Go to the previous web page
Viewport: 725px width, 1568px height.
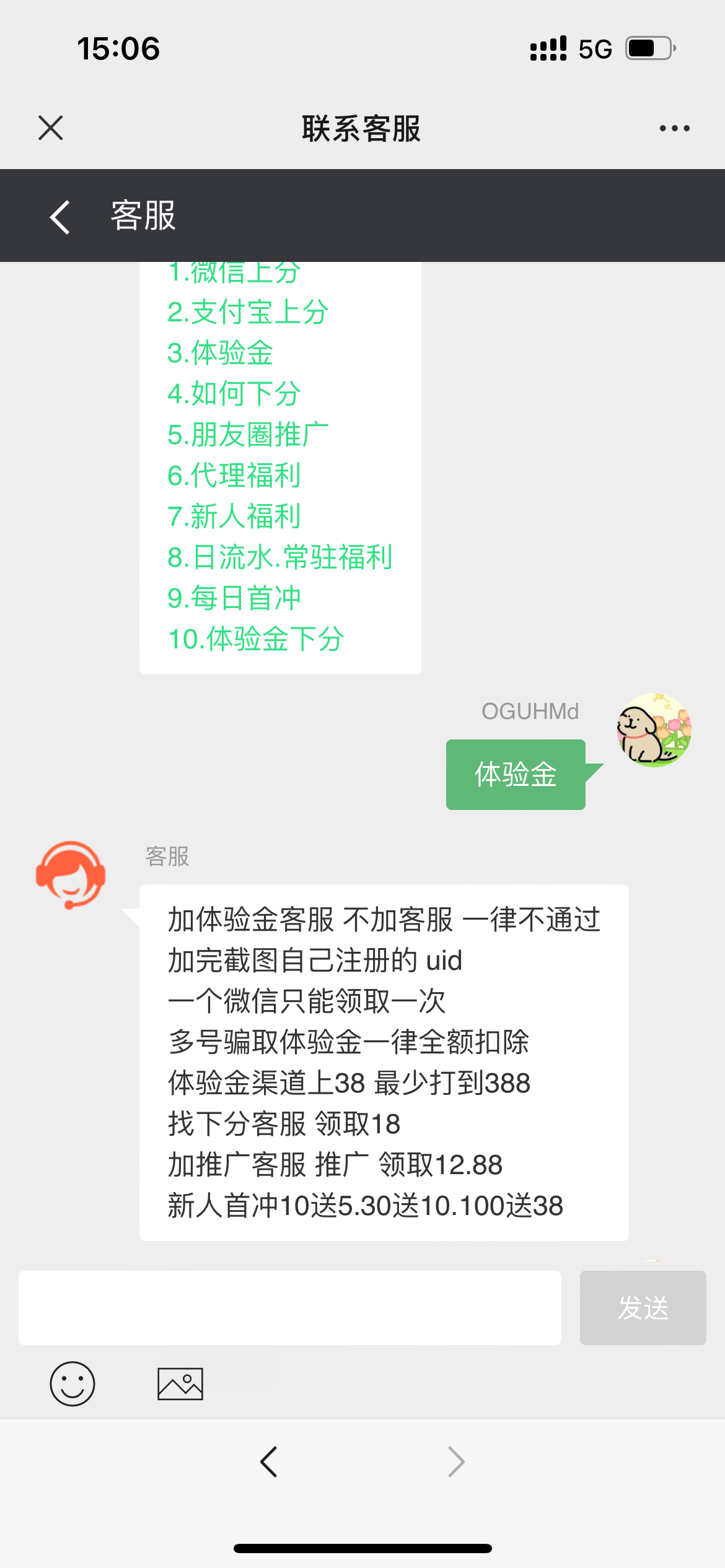269,1462
